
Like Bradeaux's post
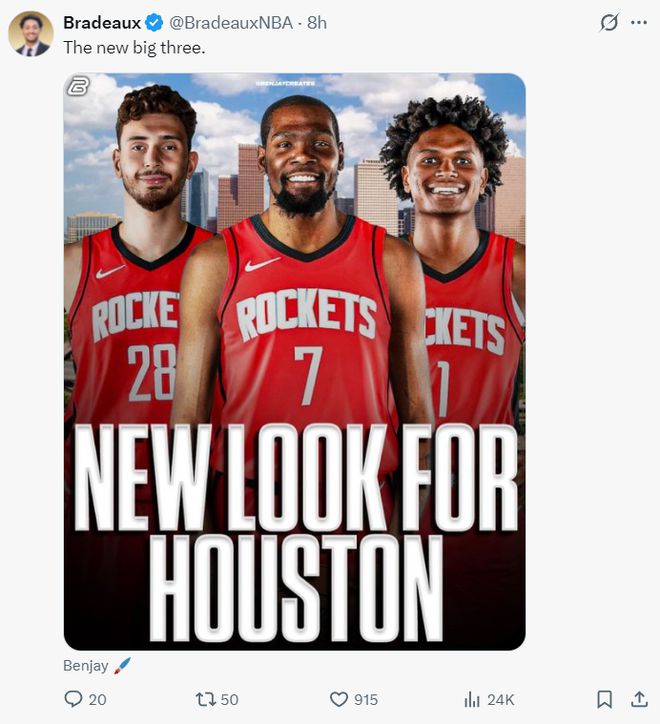340,699
